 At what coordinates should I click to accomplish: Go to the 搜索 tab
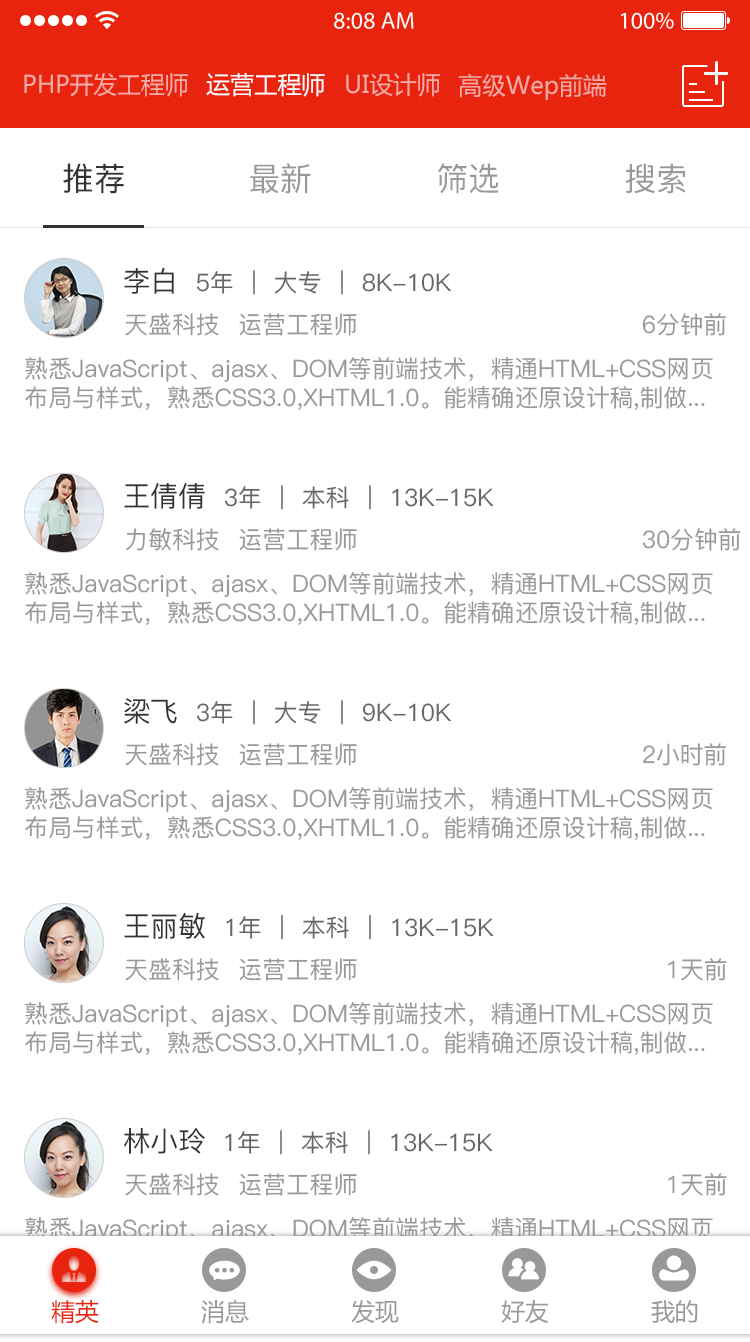coord(655,180)
